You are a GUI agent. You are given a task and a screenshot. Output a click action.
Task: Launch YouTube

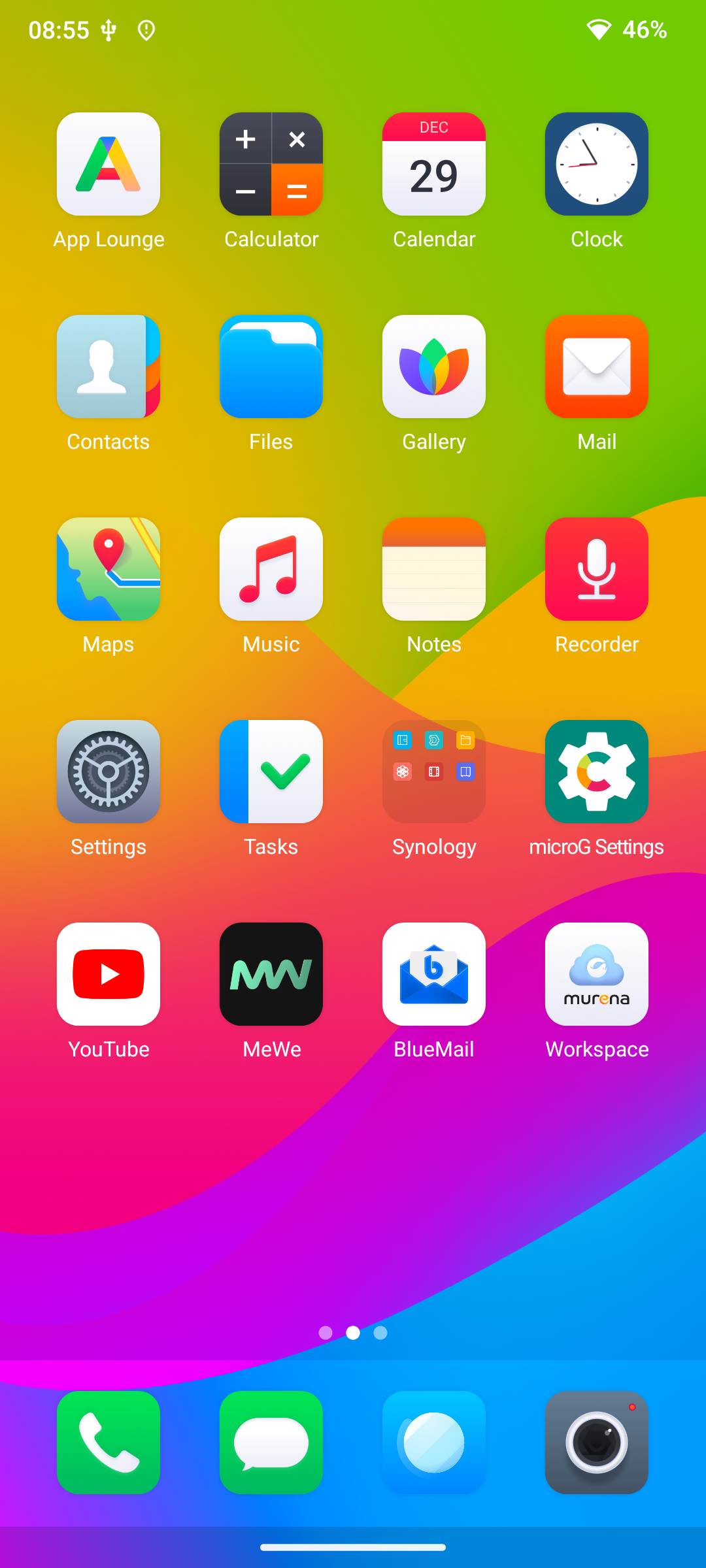tap(109, 974)
